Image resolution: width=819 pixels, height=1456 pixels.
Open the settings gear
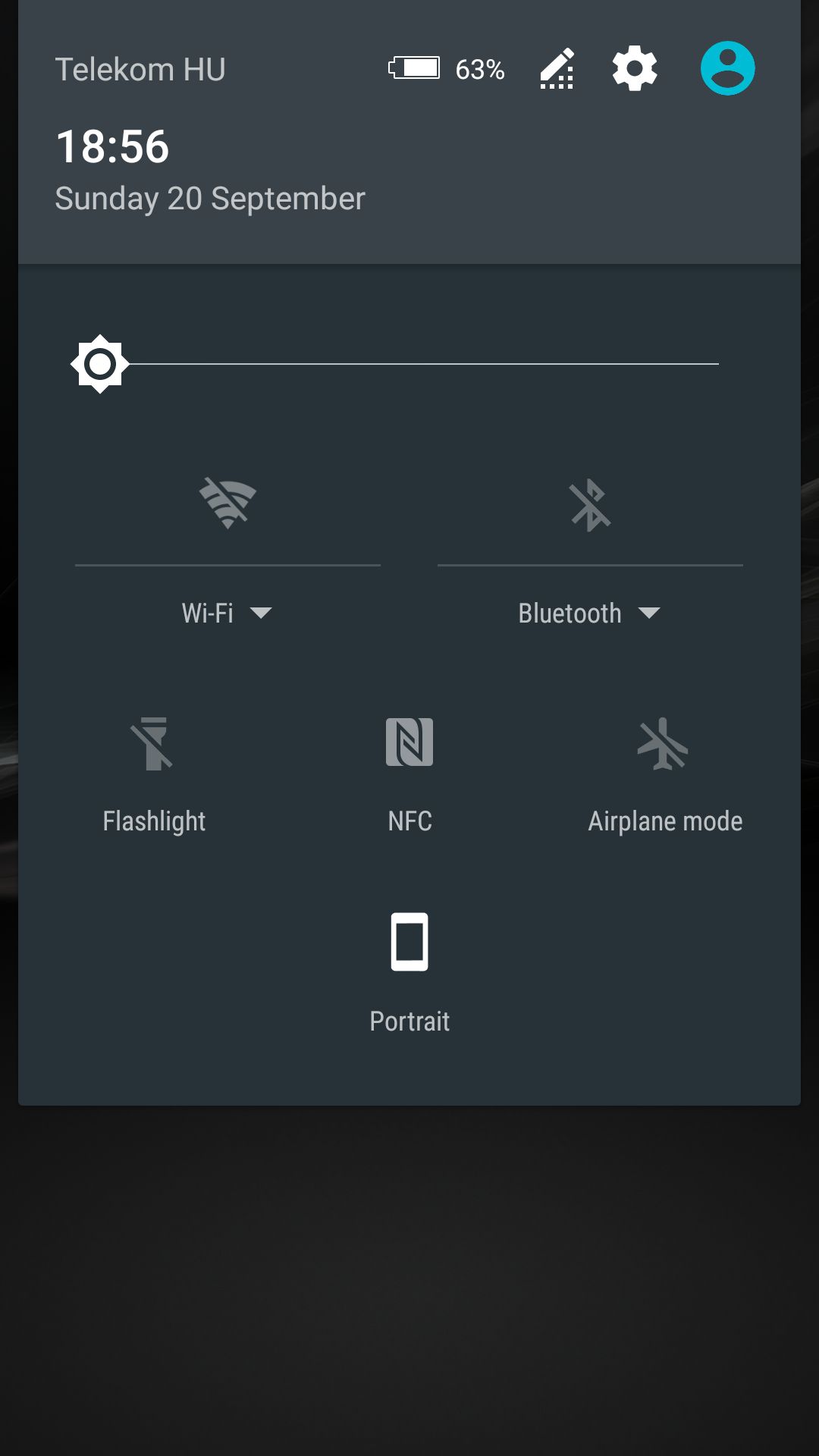tap(635, 68)
